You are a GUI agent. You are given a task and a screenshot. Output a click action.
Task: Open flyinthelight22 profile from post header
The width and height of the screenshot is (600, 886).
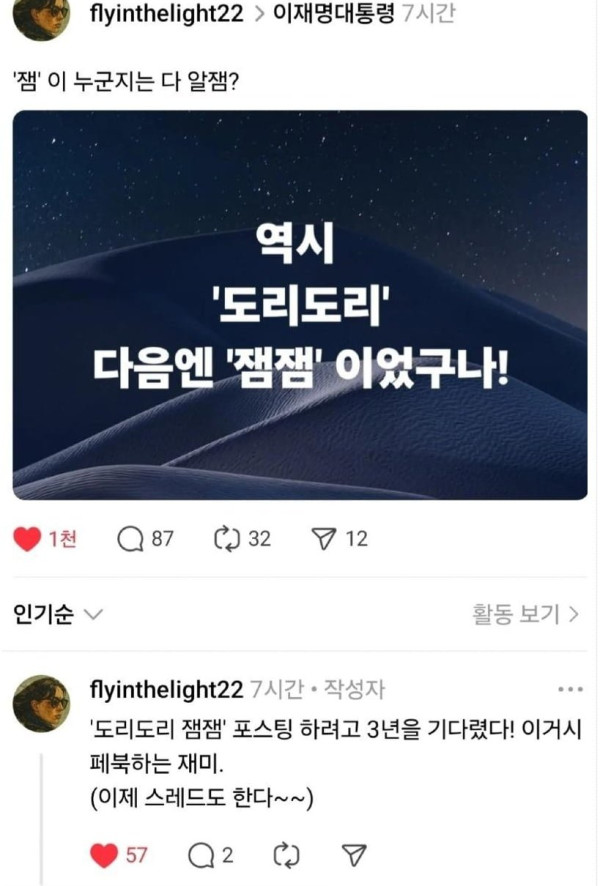tap(166, 15)
